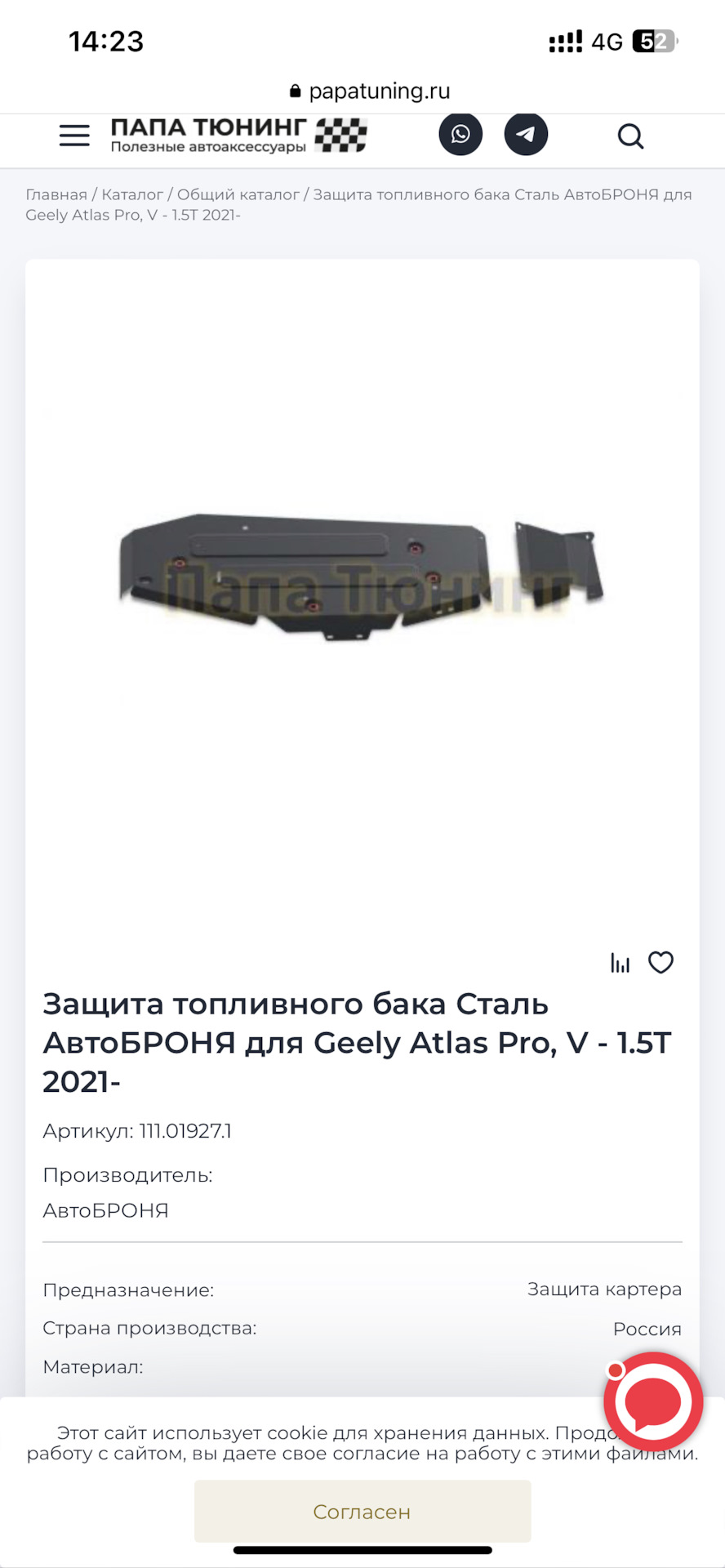View the fuel tank guard product image
The height and width of the screenshot is (1568, 725).
point(361,576)
